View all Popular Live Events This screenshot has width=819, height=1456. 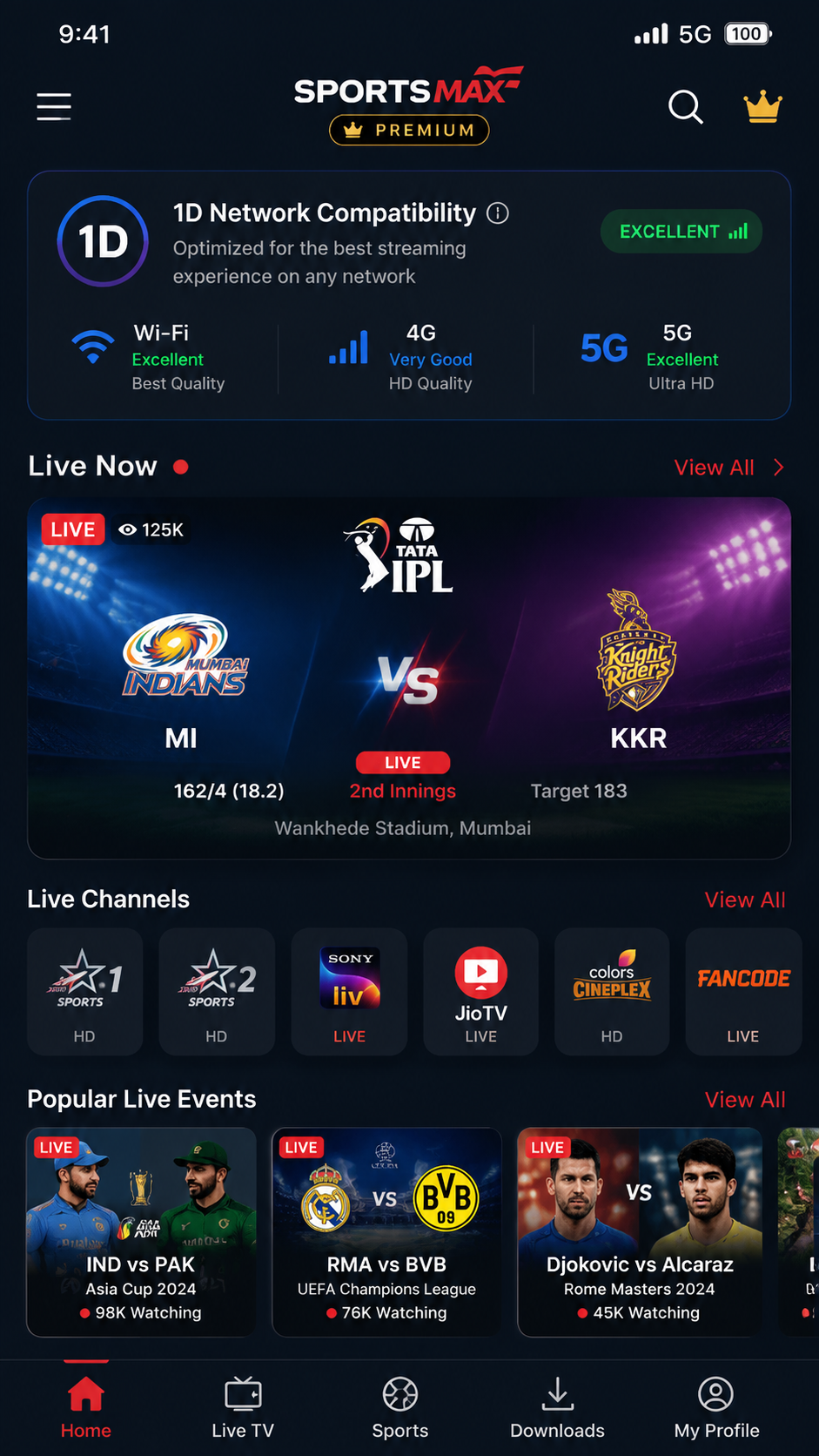pyautogui.click(x=745, y=1100)
